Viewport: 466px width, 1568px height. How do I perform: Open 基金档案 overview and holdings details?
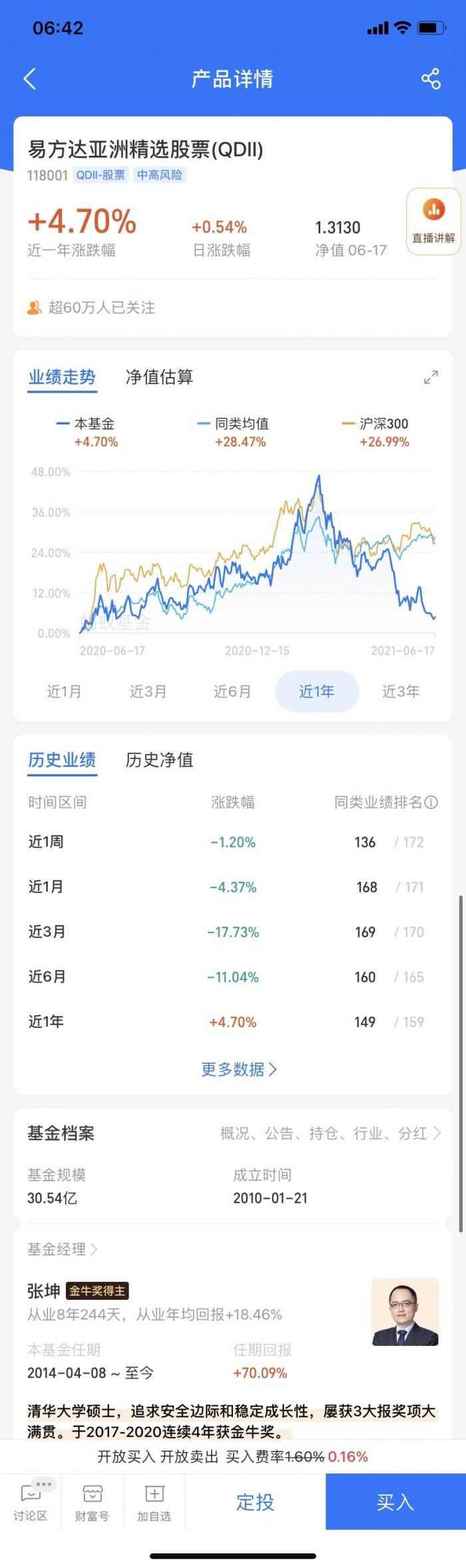click(331, 1133)
